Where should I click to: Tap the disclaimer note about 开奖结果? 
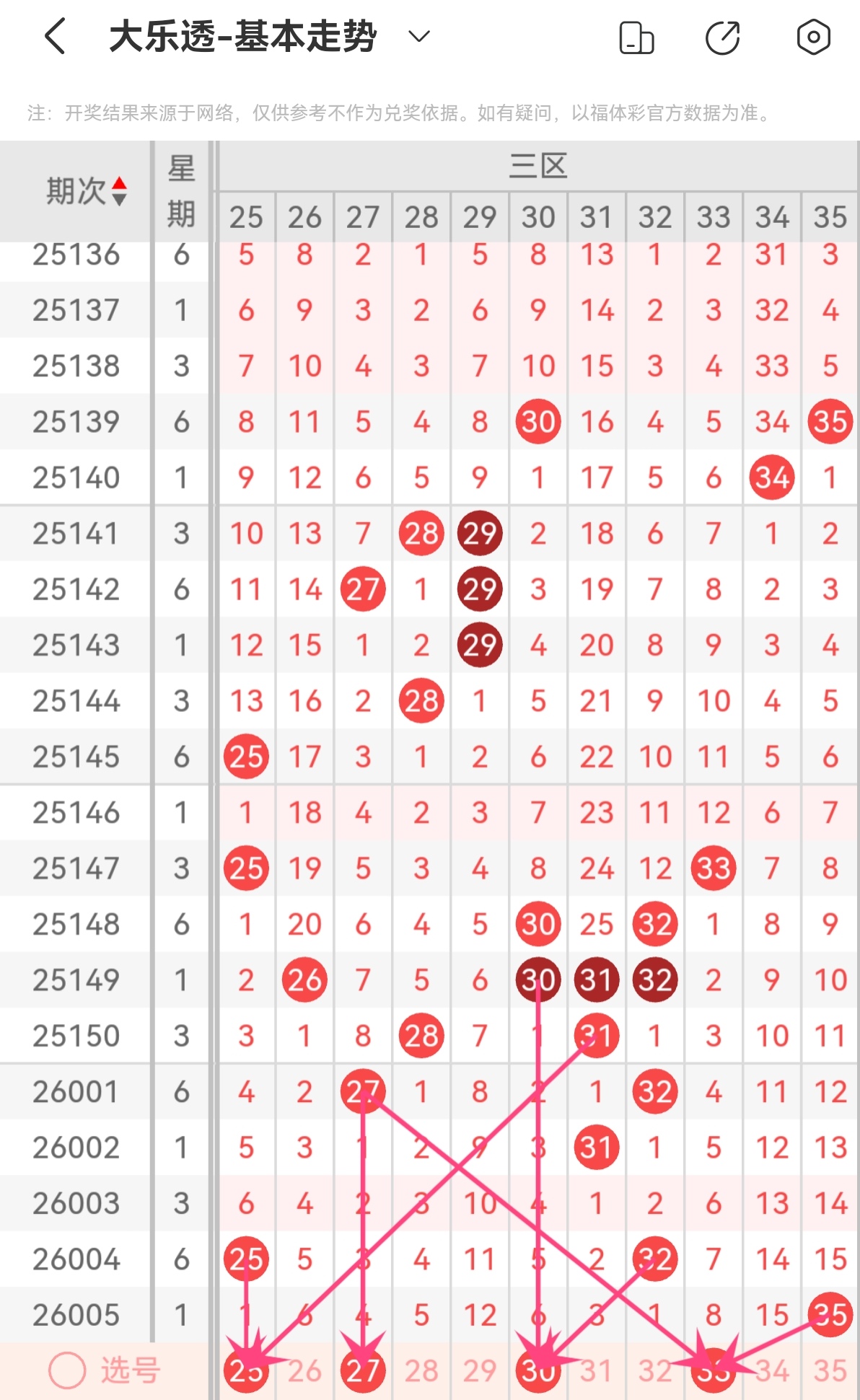(x=396, y=112)
